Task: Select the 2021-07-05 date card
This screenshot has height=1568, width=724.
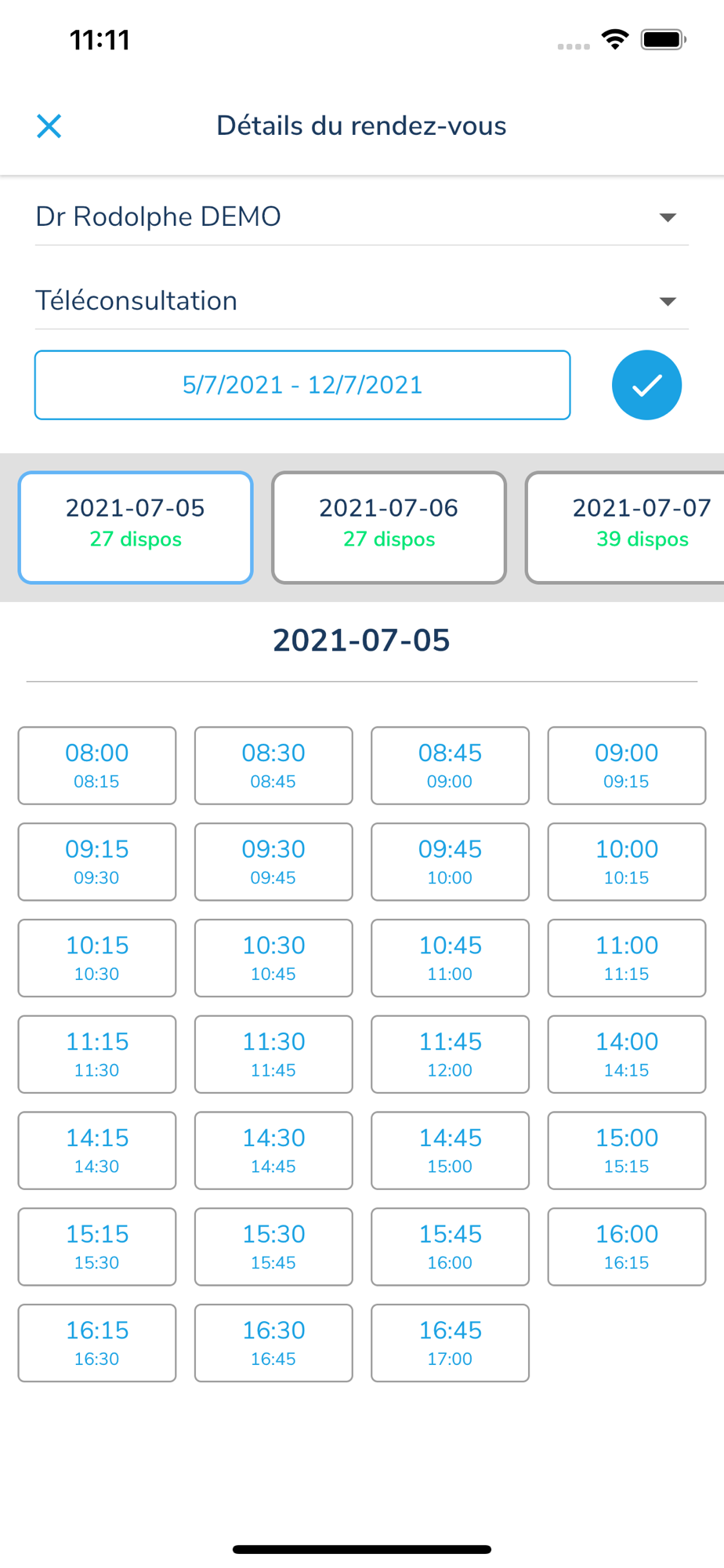Action: coord(136,528)
